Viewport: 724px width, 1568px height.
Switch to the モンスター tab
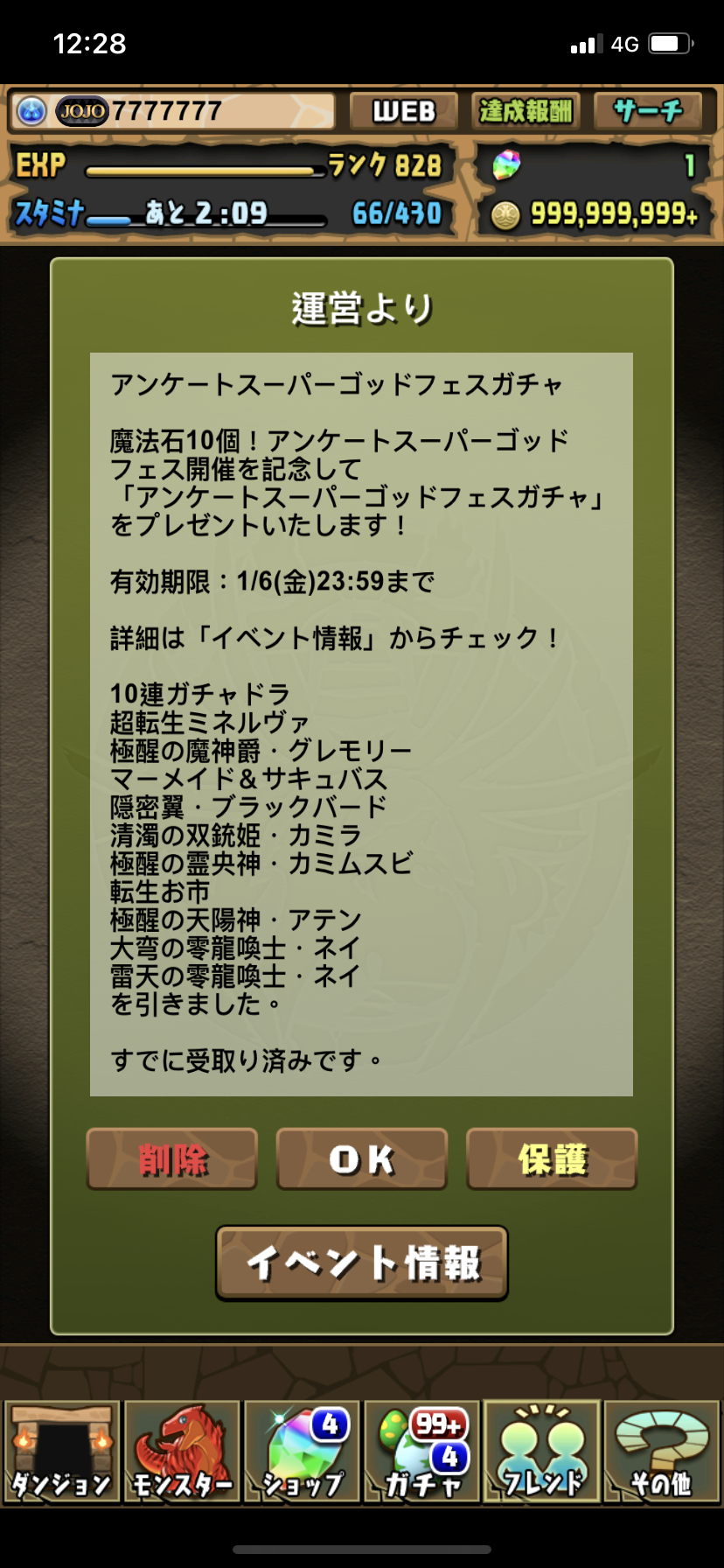[x=182, y=1453]
